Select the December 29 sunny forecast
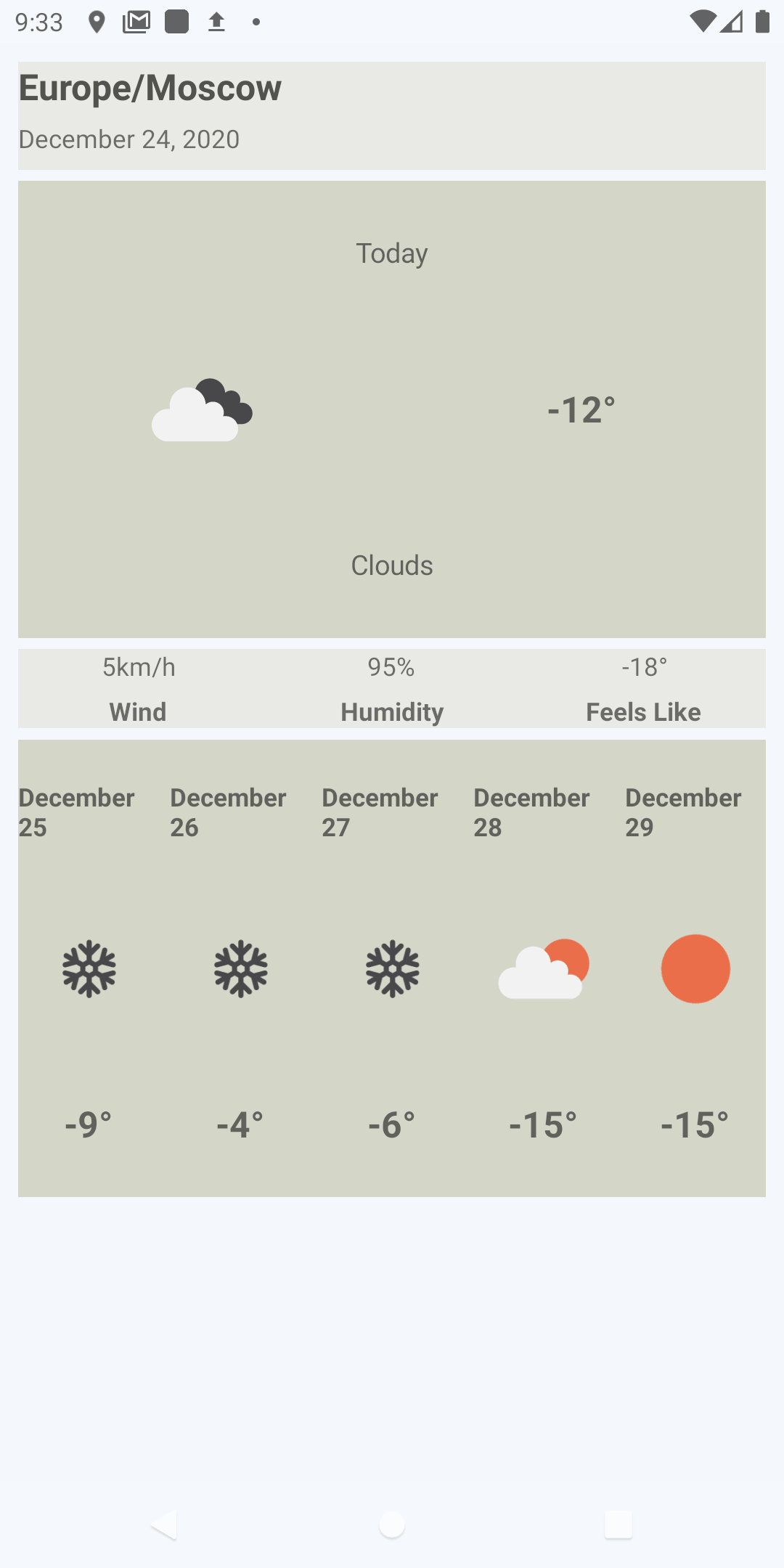Image resolution: width=784 pixels, height=1568 pixels. point(695,968)
